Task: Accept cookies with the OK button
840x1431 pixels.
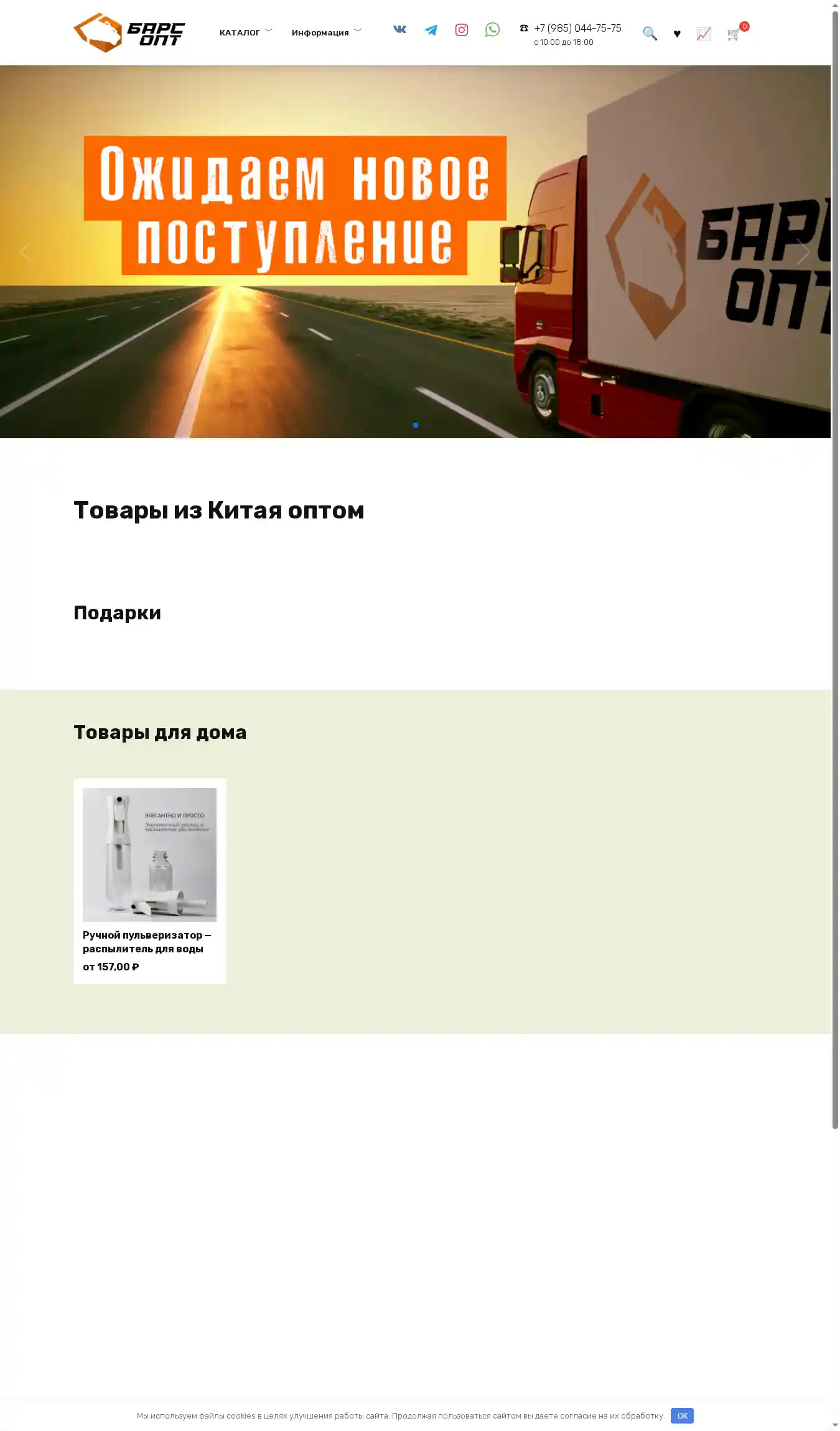Action: 682,1415
